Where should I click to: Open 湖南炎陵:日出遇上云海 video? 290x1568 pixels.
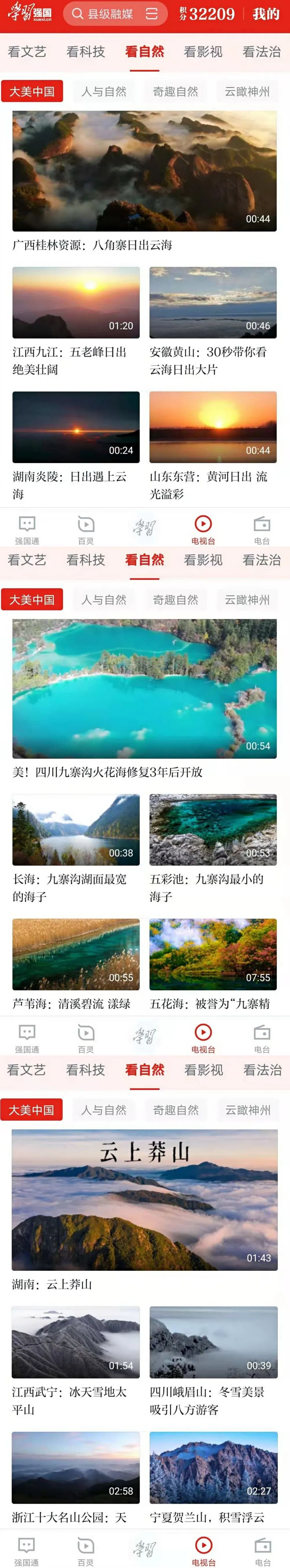pyautogui.click(x=76, y=427)
